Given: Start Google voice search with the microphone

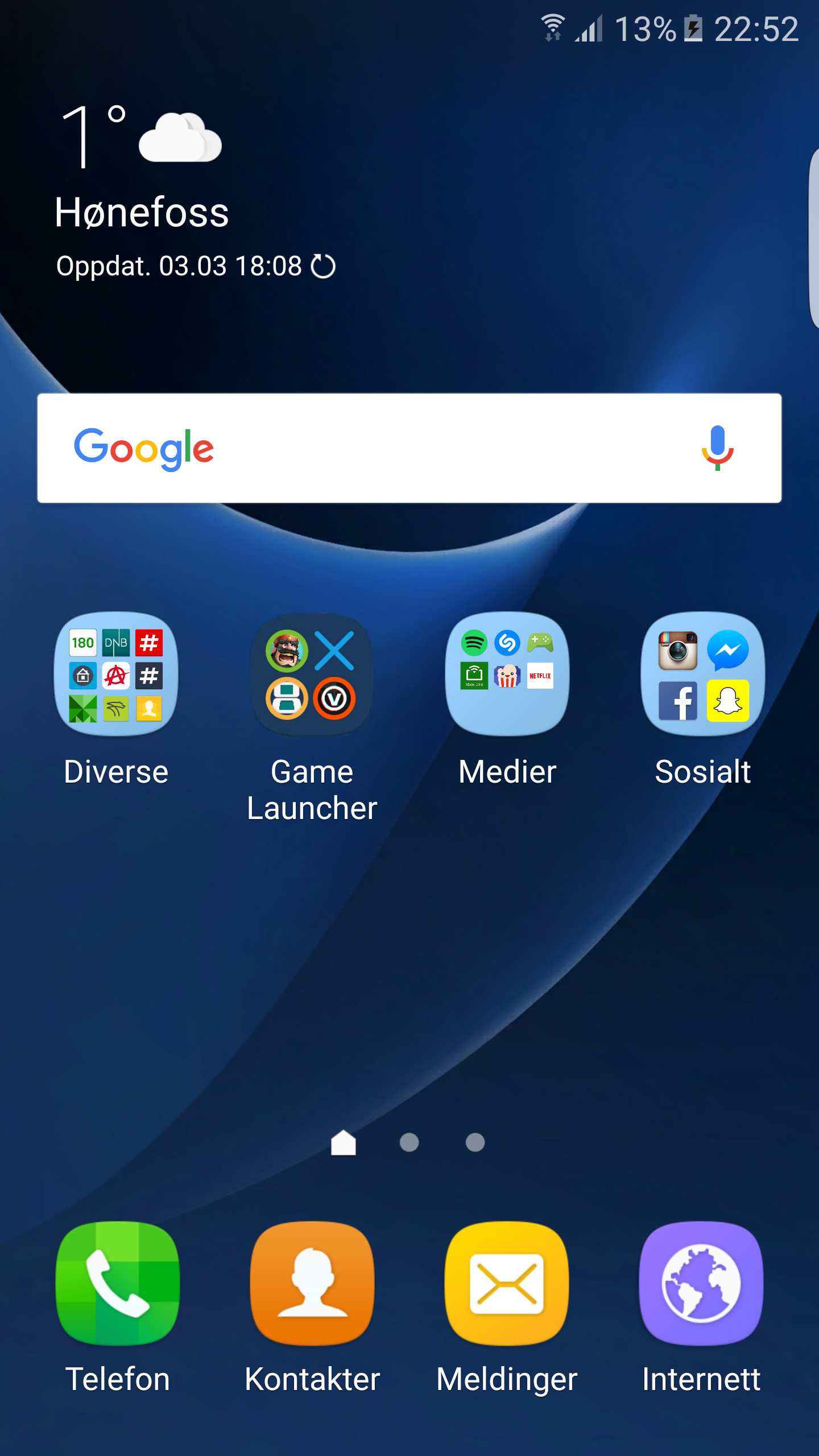Looking at the screenshot, I should (x=717, y=448).
